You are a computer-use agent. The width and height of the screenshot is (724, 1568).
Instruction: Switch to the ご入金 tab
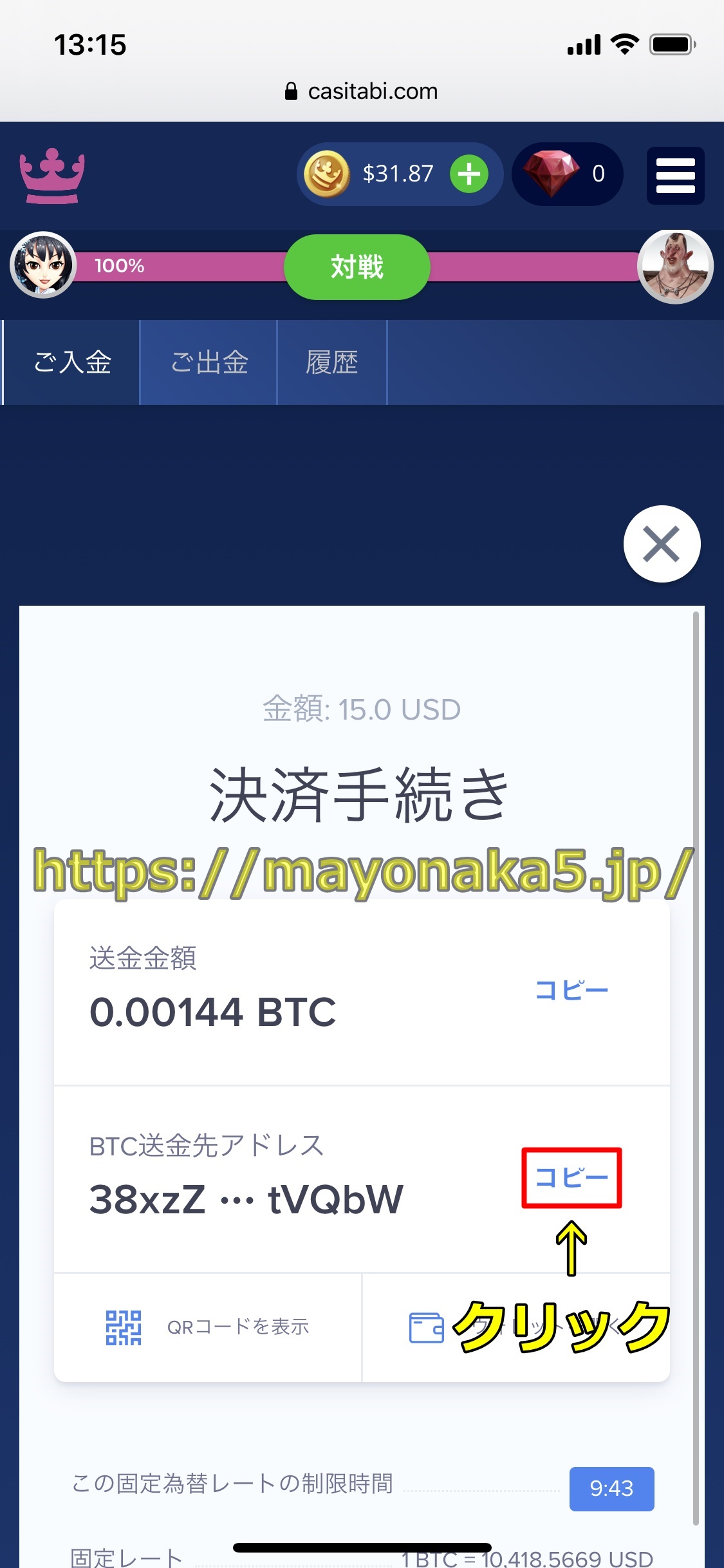coord(72,362)
